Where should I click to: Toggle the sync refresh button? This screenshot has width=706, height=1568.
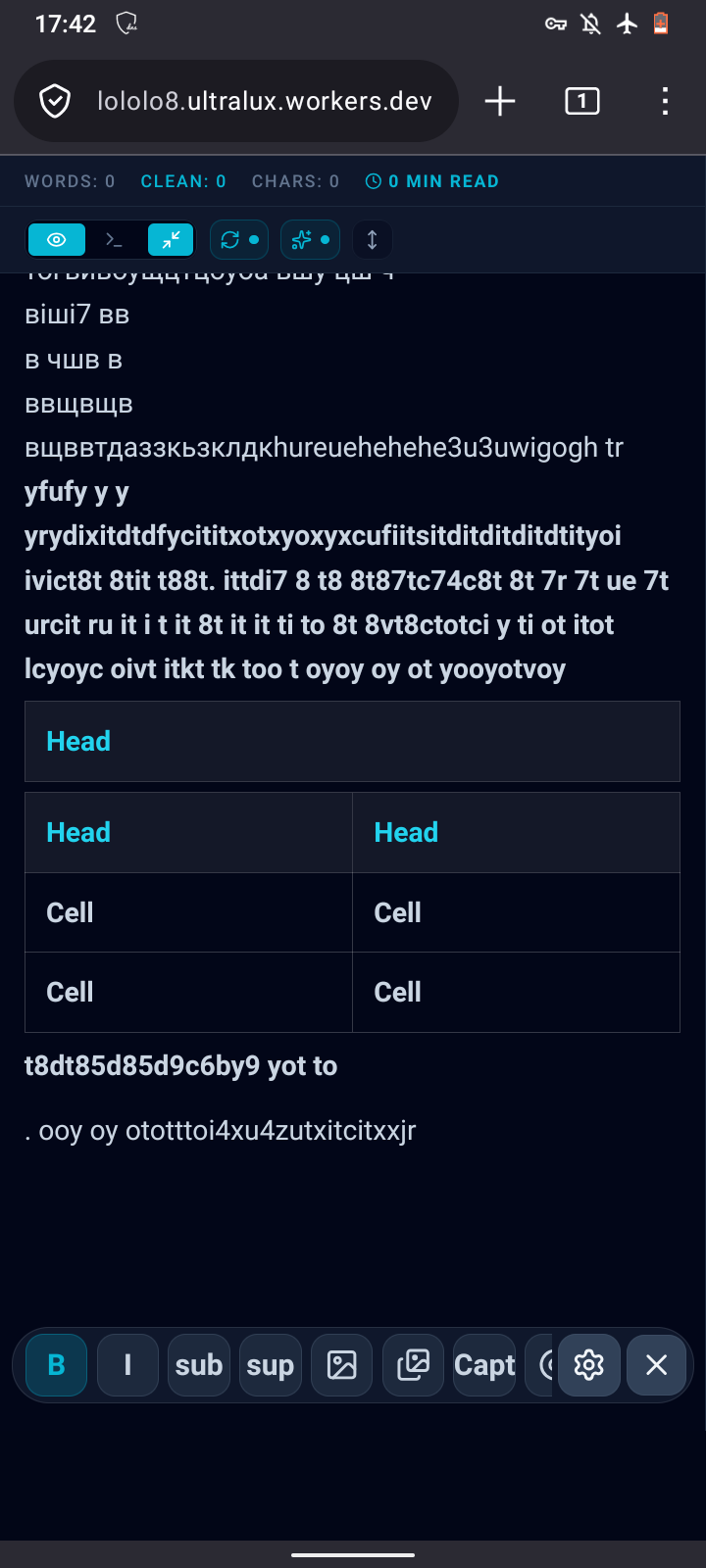click(239, 240)
